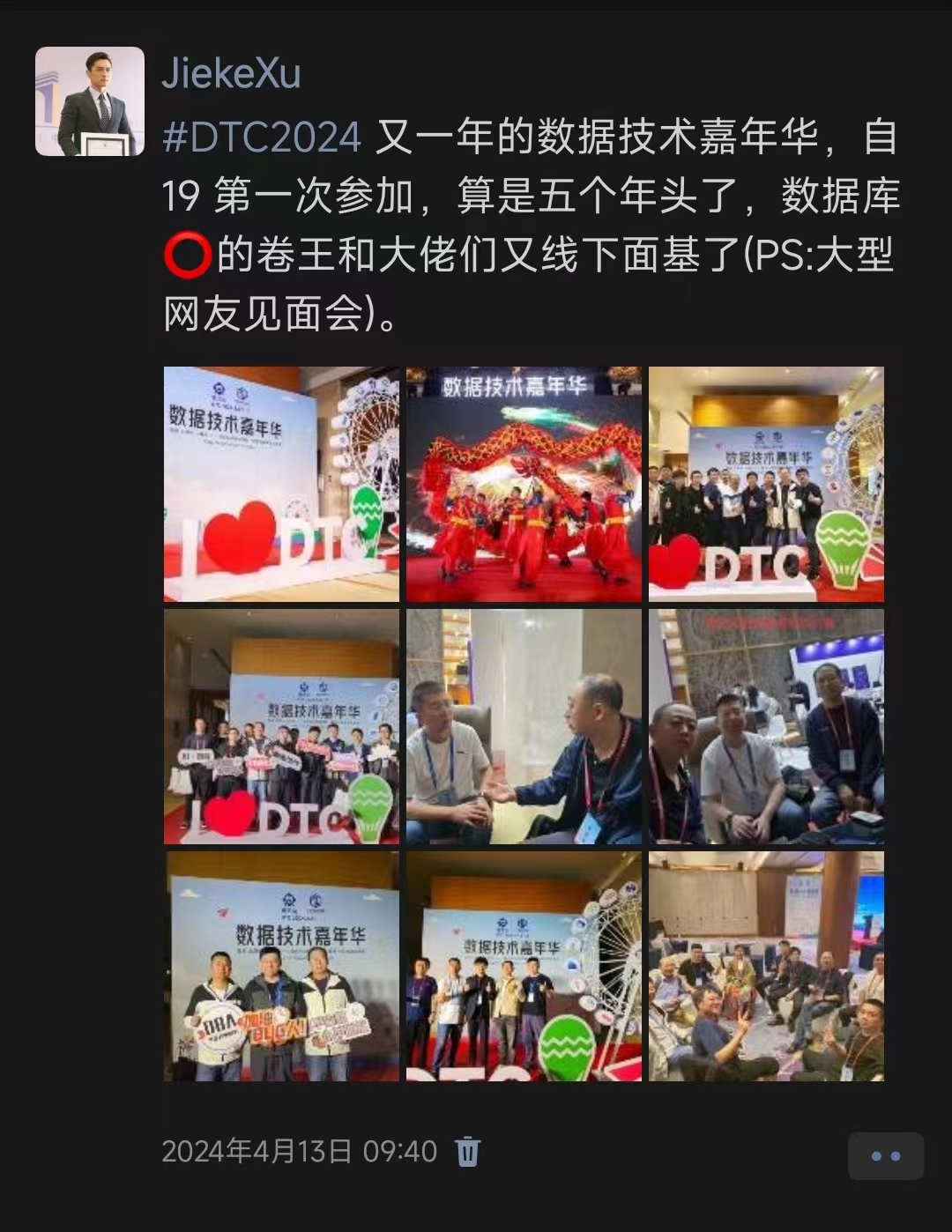Open the group photo with people holding signs
952x1232 pixels.
281,726
